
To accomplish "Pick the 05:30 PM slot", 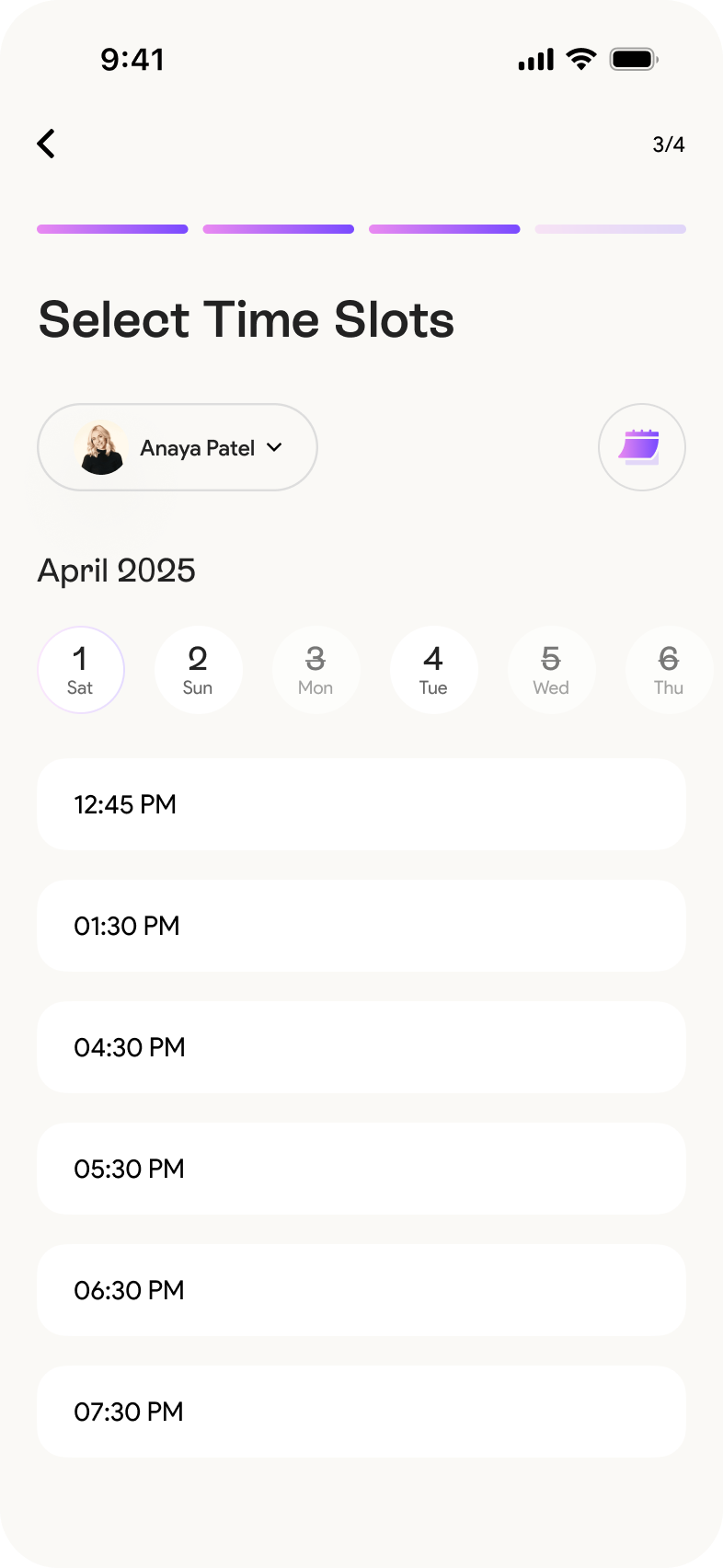I will tap(361, 1169).
